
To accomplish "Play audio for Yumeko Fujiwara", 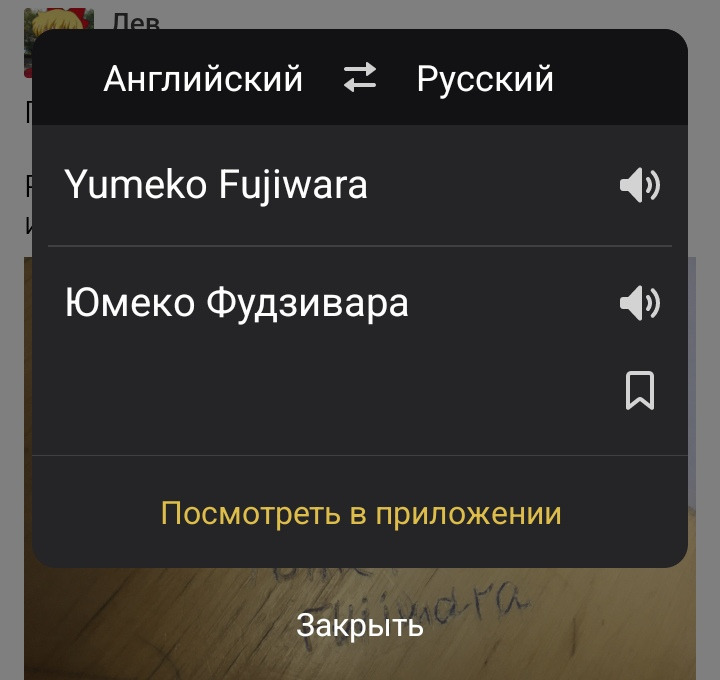I will pos(640,186).
